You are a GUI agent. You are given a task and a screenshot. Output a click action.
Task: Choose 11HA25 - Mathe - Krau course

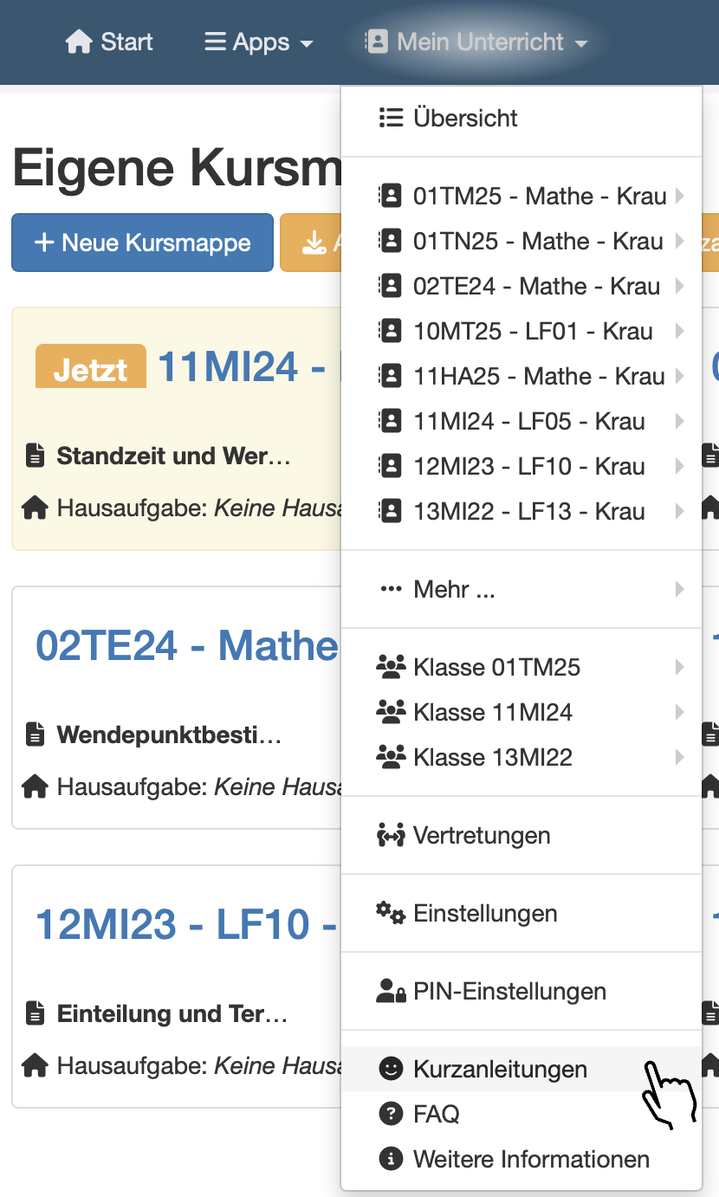[x=538, y=376]
